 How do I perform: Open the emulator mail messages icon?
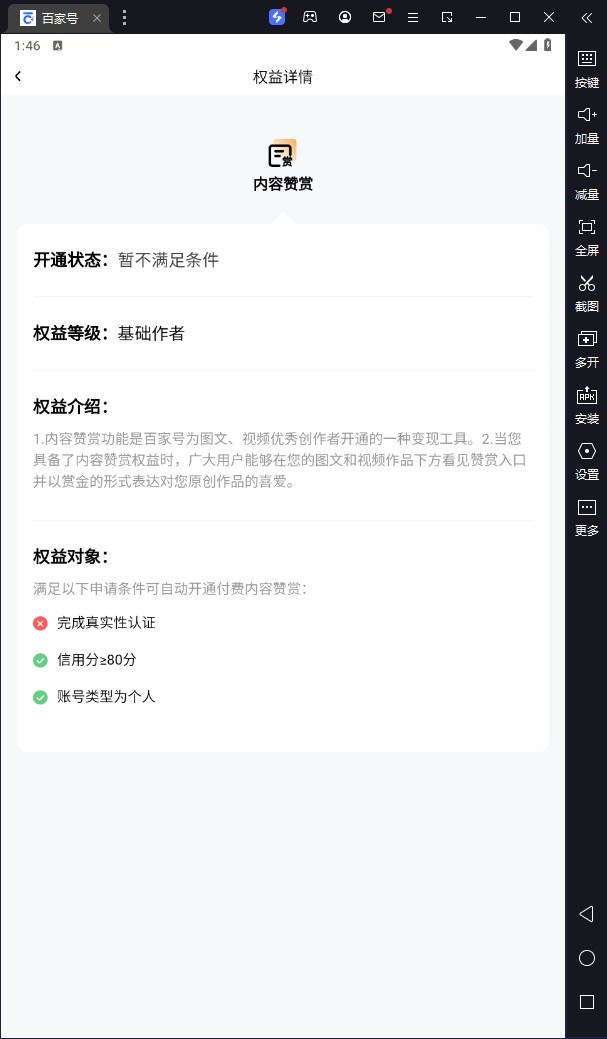pos(379,17)
